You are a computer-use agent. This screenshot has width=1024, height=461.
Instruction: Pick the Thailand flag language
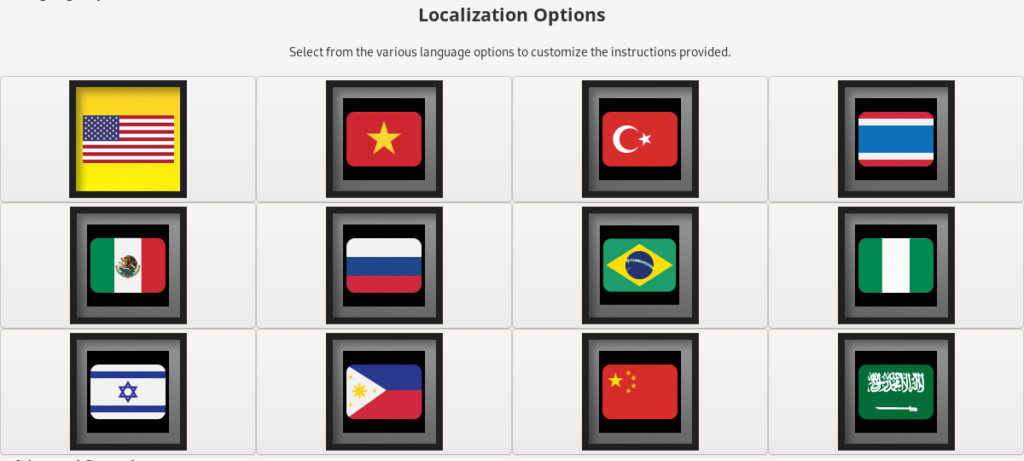[x=896, y=139]
